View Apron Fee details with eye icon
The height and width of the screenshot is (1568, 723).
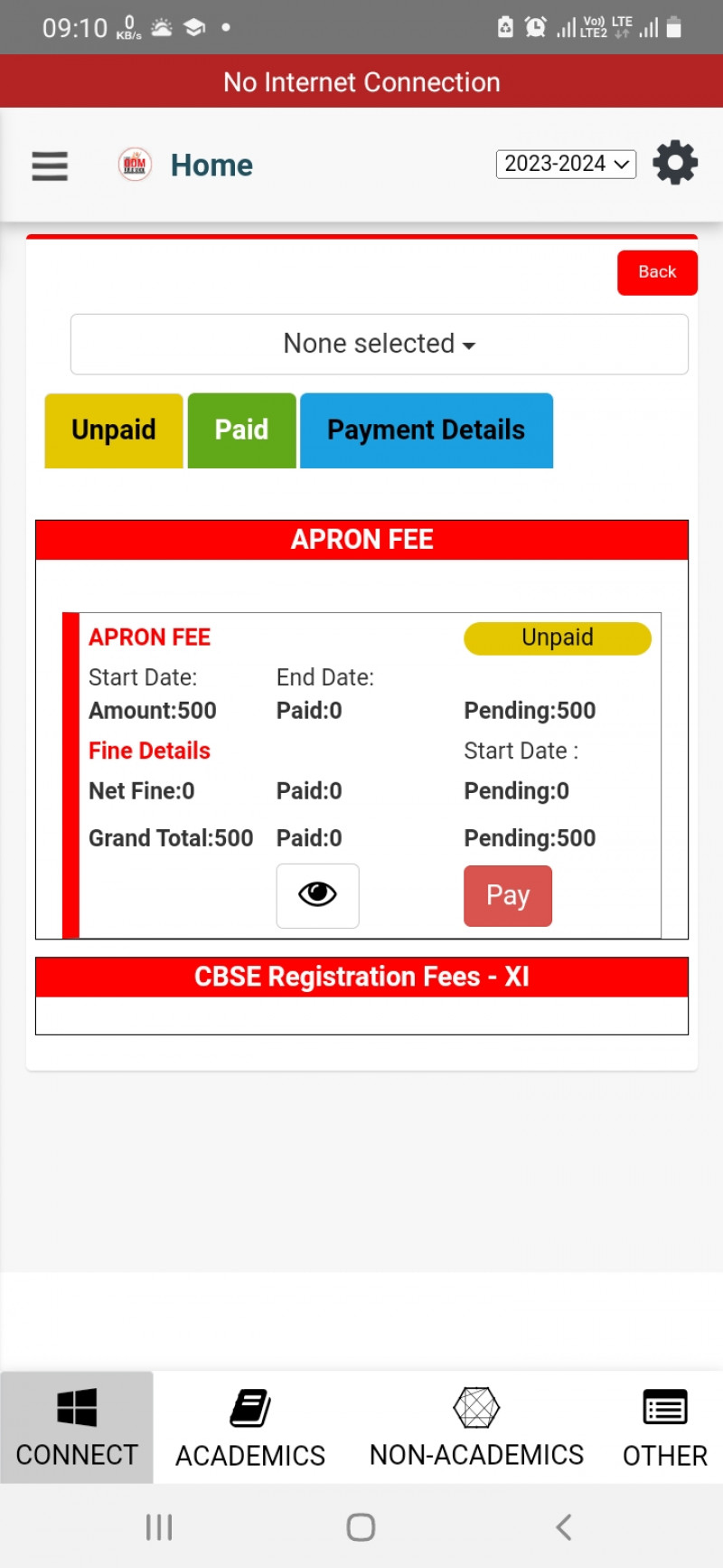[x=317, y=895]
